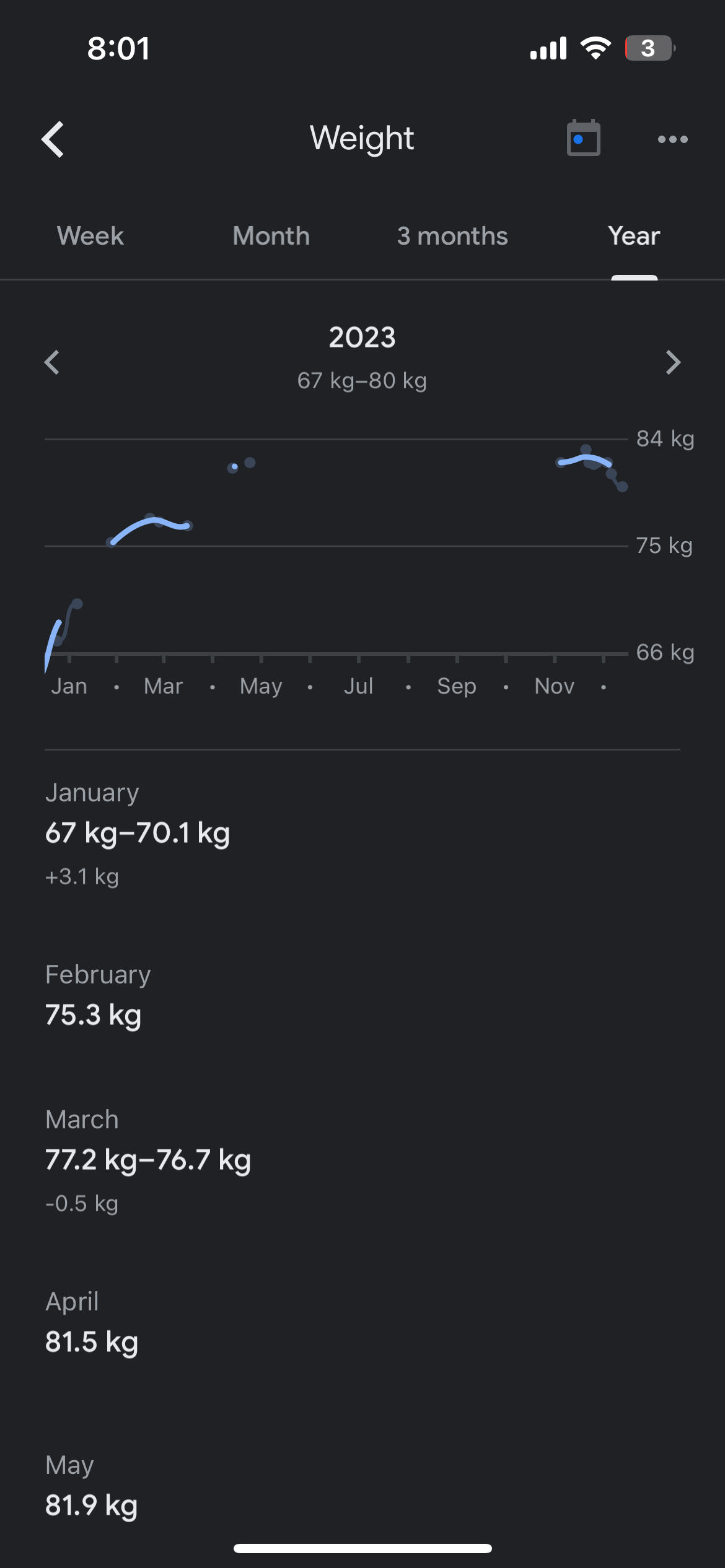Switch to the Week tab
Viewport: 725px width, 1568px height.
pyautogui.click(x=90, y=236)
